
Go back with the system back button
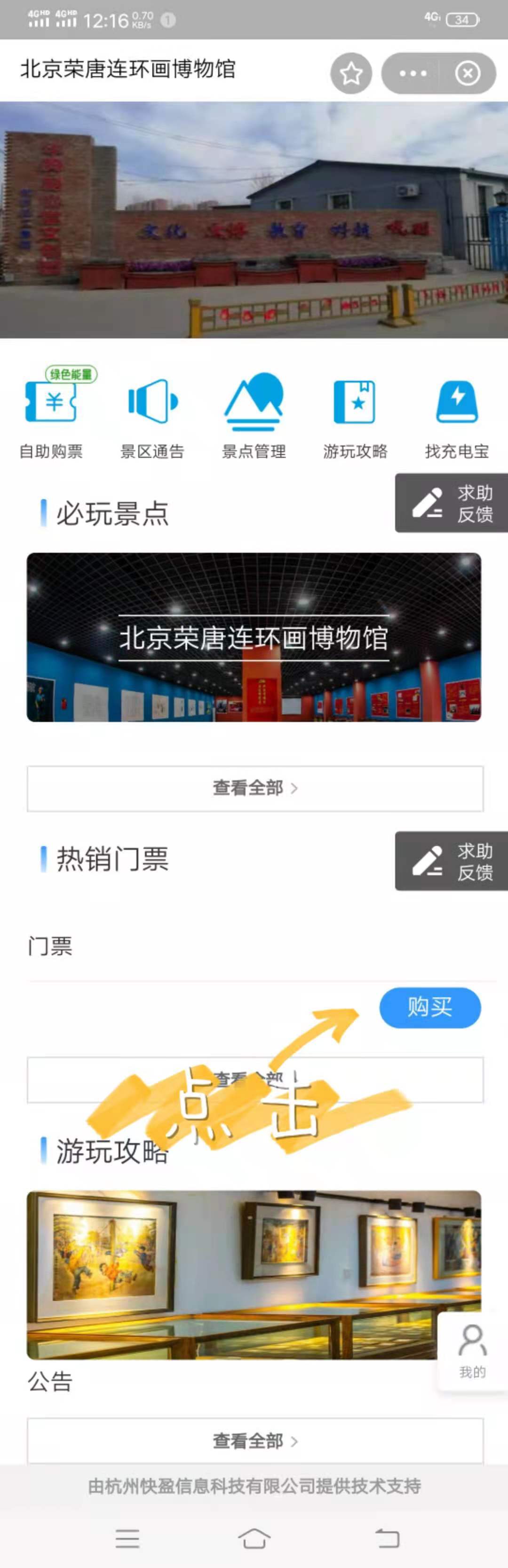pyautogui.click(x=387, y=1538)
